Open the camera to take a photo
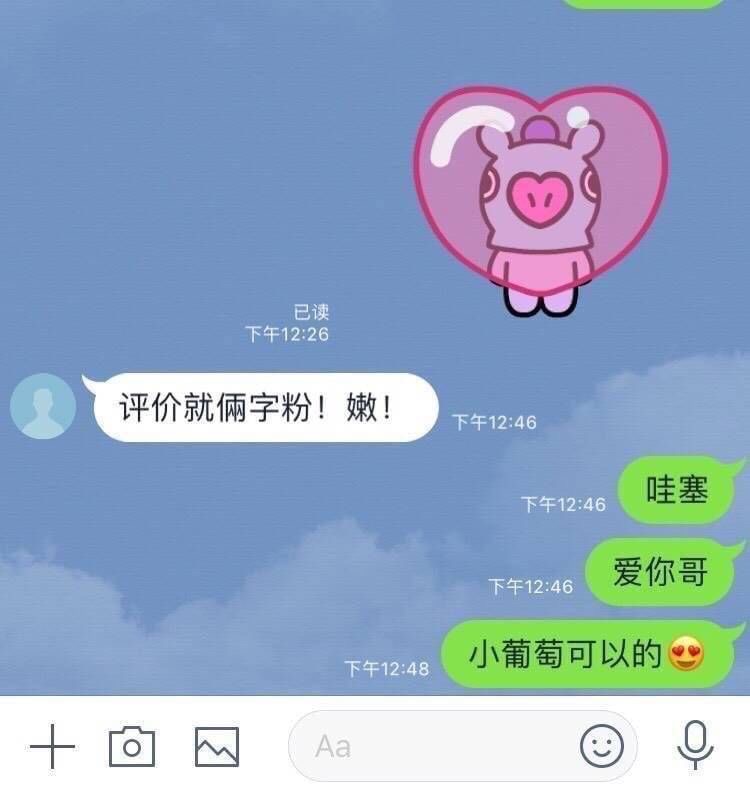This screenshot has height=796, width=750. point(132,746)
